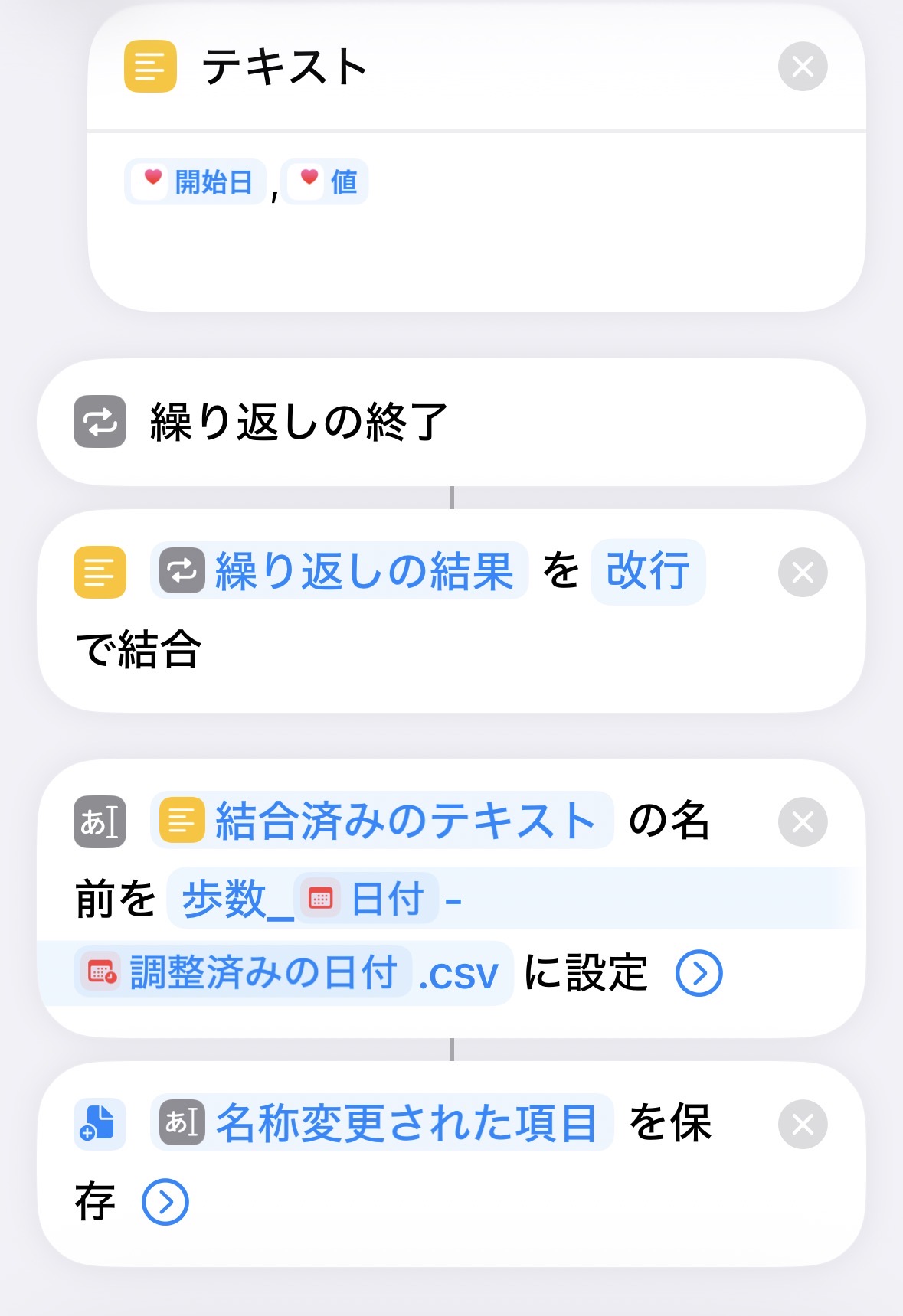Select the 結合済みのテキスト variable token
The height and width of the screenshot is (1316, 903).
pyautogui.click(x=381, y=821)
